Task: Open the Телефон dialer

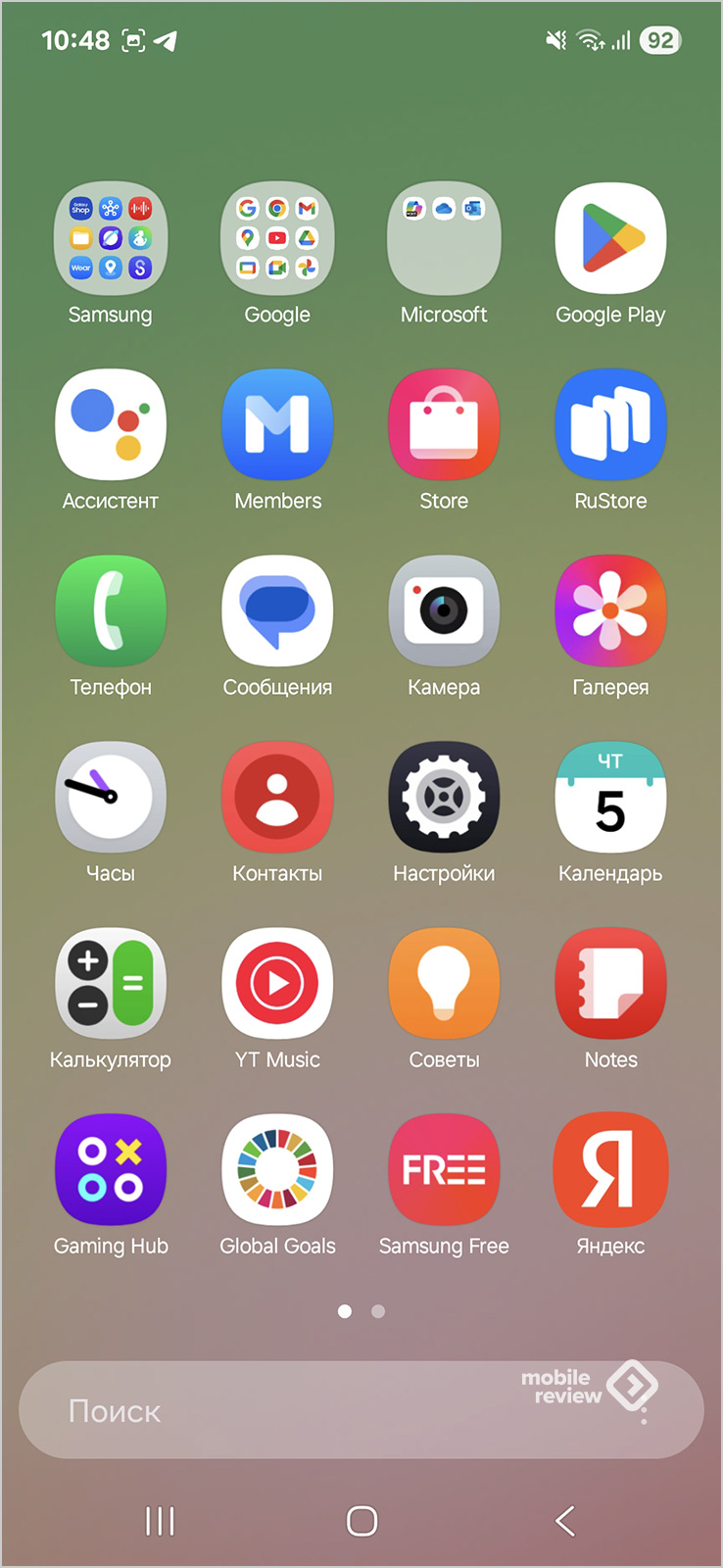Action: tap(111, 611)
